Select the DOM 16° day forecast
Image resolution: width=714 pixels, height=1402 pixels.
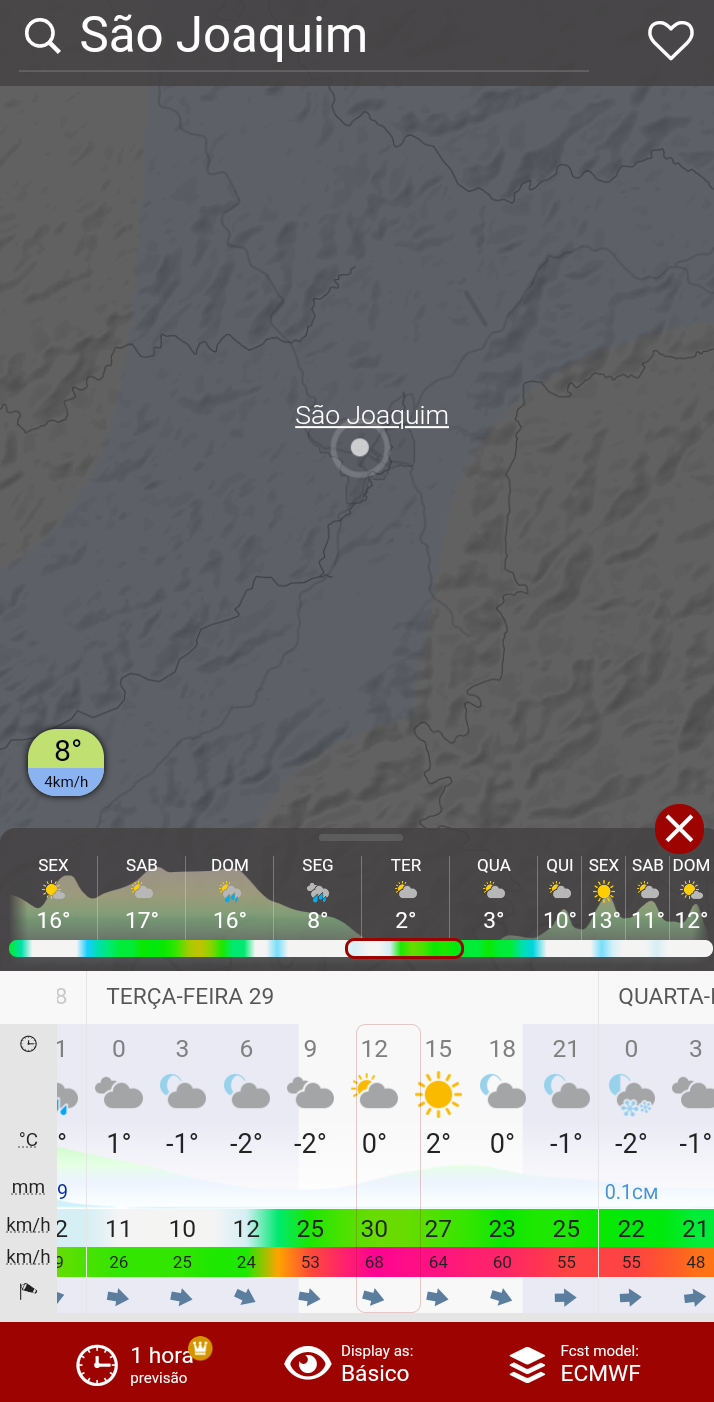[229, 893]
